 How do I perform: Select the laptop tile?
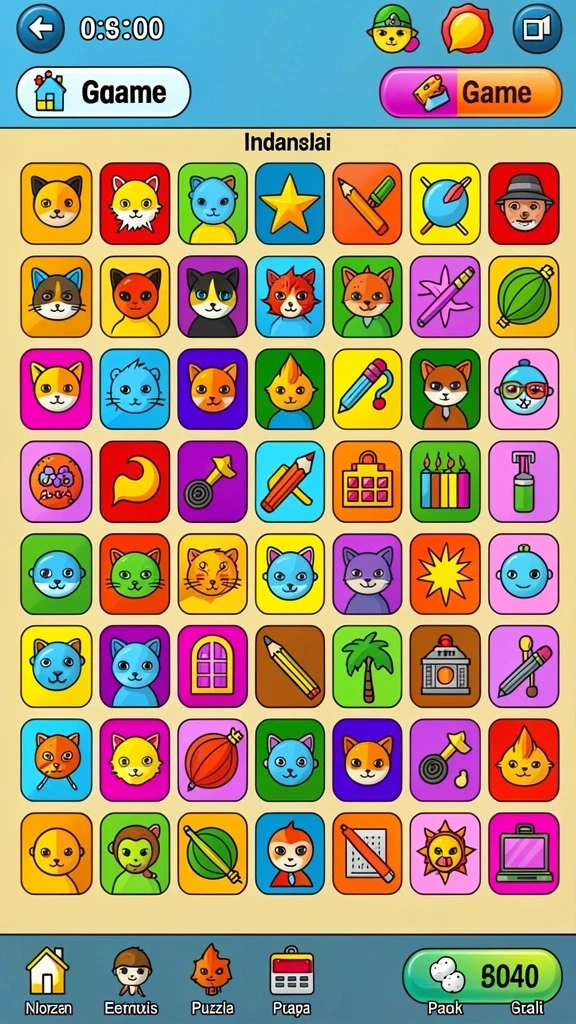[524, 854]
